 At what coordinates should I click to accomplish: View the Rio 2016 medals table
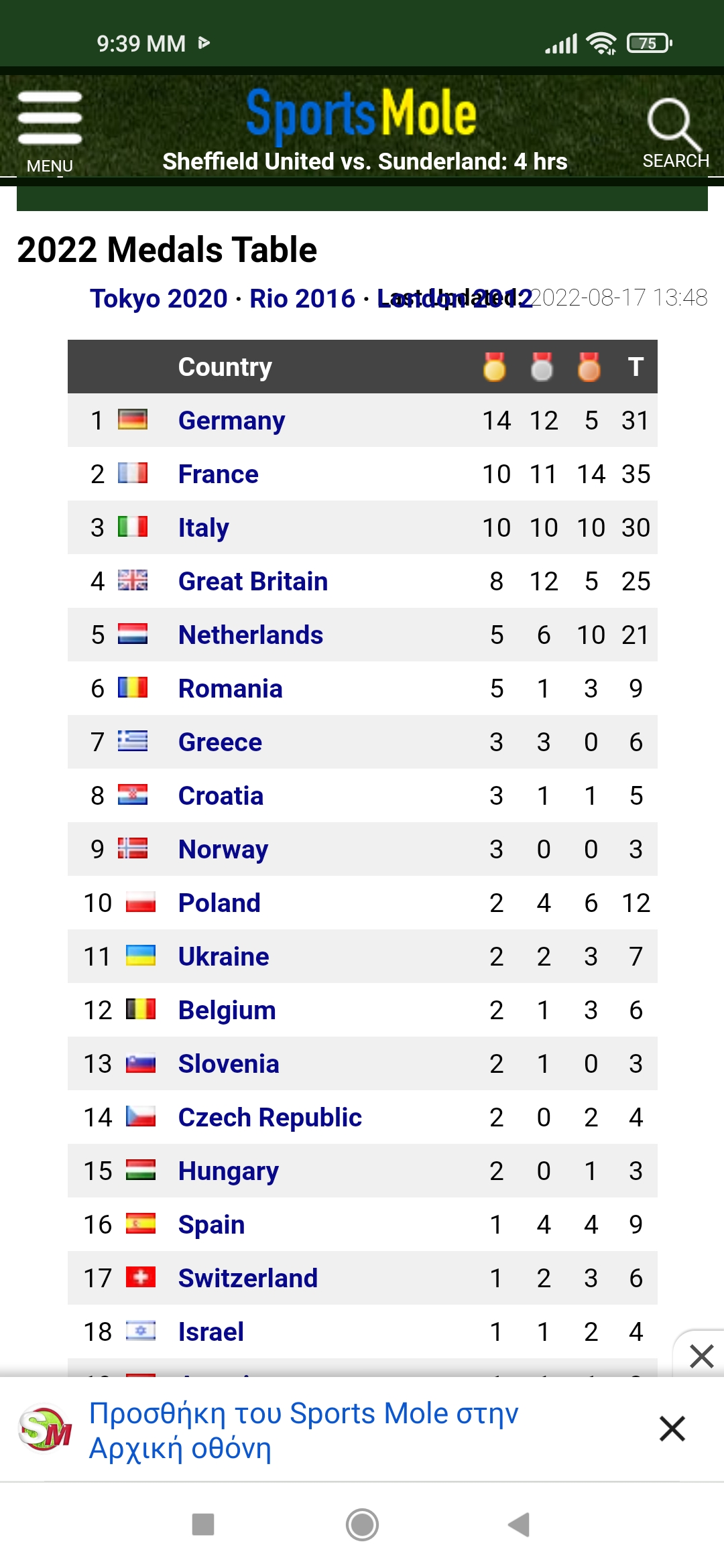pyautogui.click(x=302, y=298)
